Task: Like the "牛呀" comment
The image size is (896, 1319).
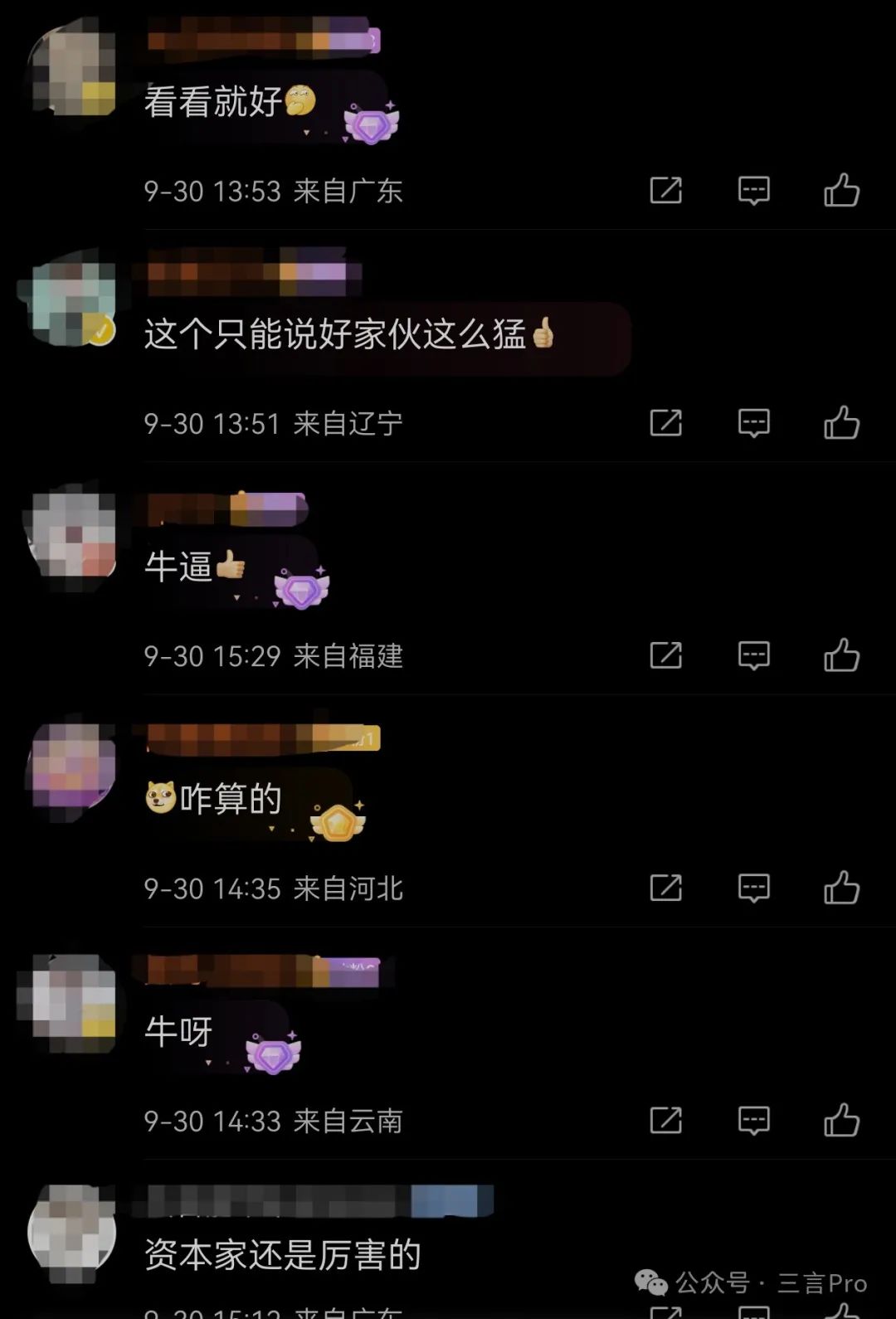Action: click(x=841, y=1119)
